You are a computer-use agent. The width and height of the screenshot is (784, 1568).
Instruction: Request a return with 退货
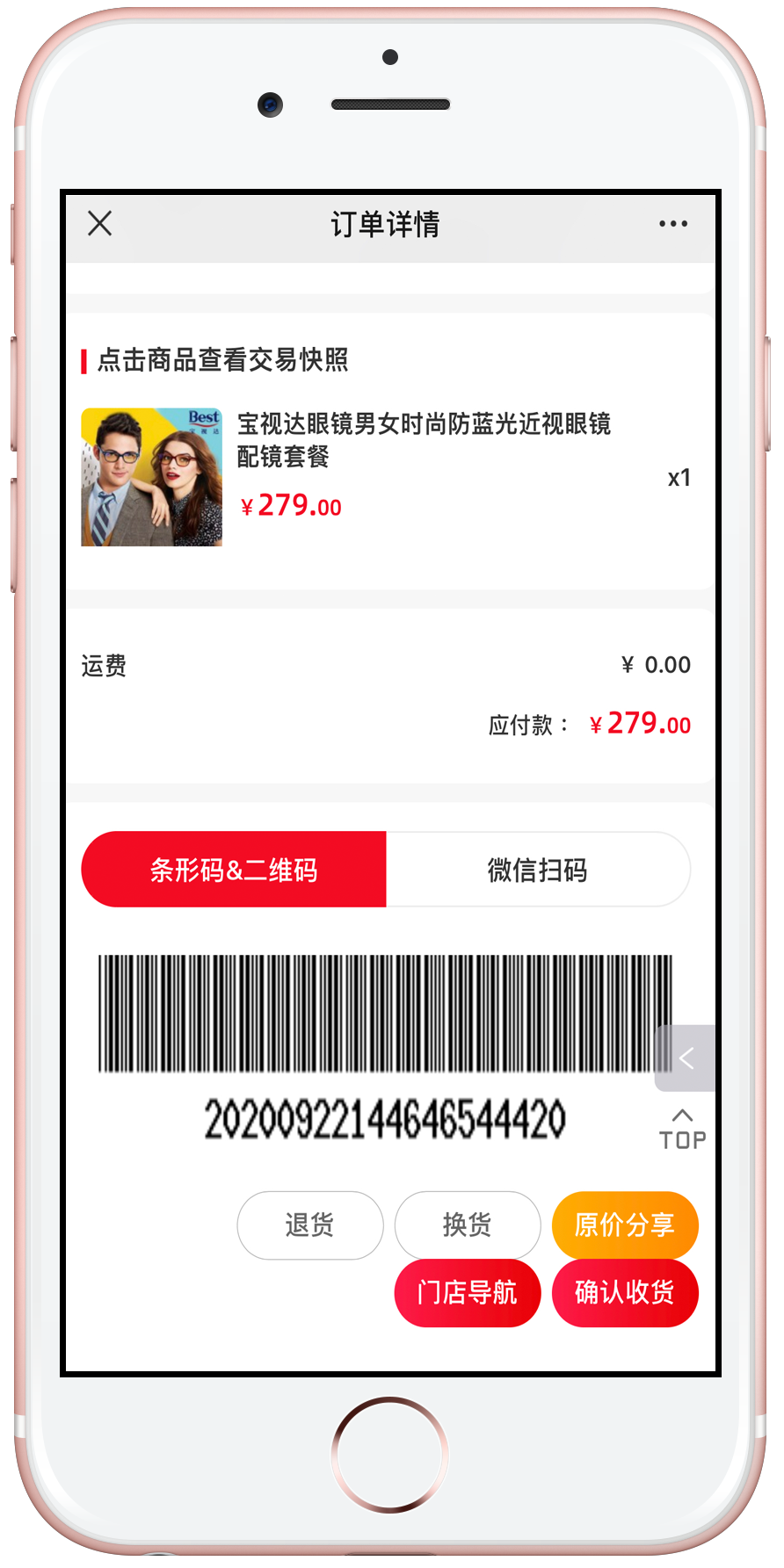coord(309,1225)
